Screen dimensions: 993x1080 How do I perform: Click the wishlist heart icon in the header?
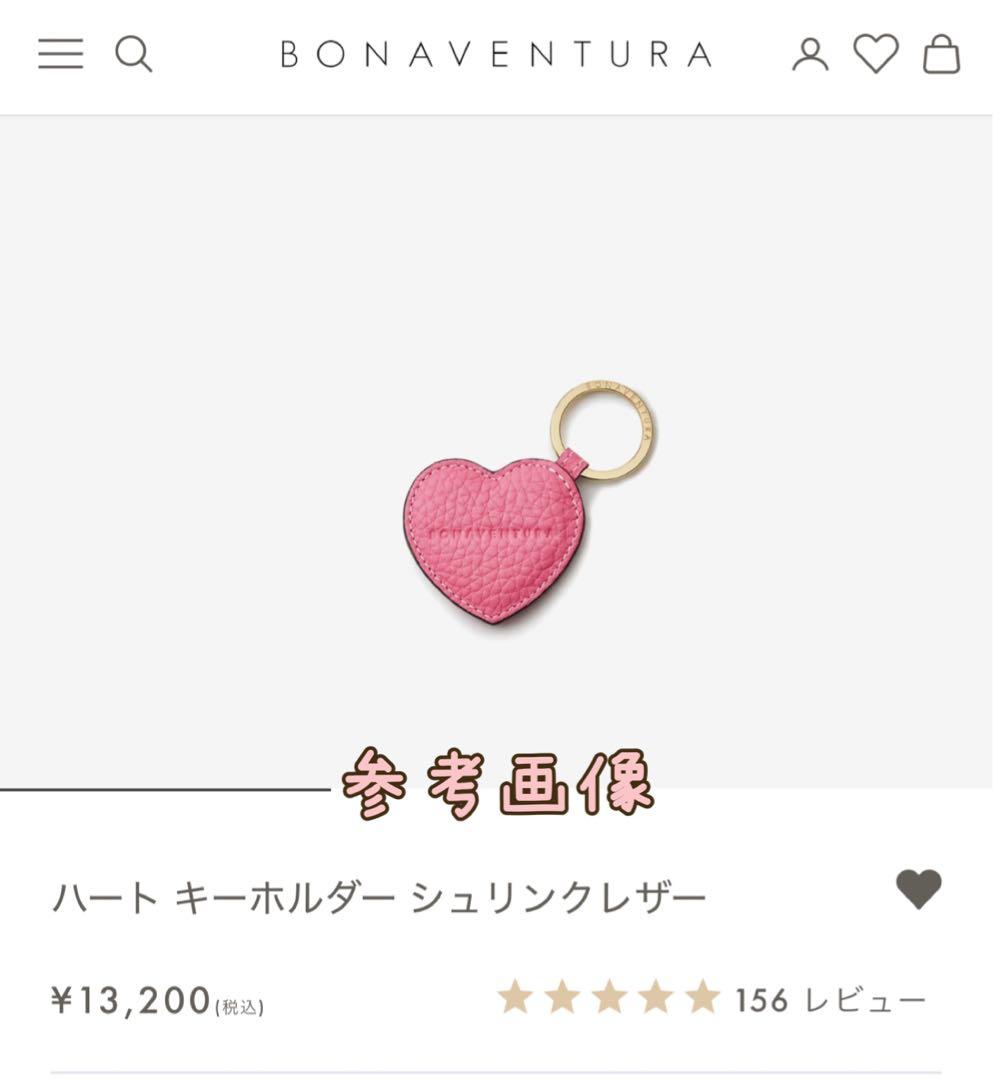(x=874, y=55)
